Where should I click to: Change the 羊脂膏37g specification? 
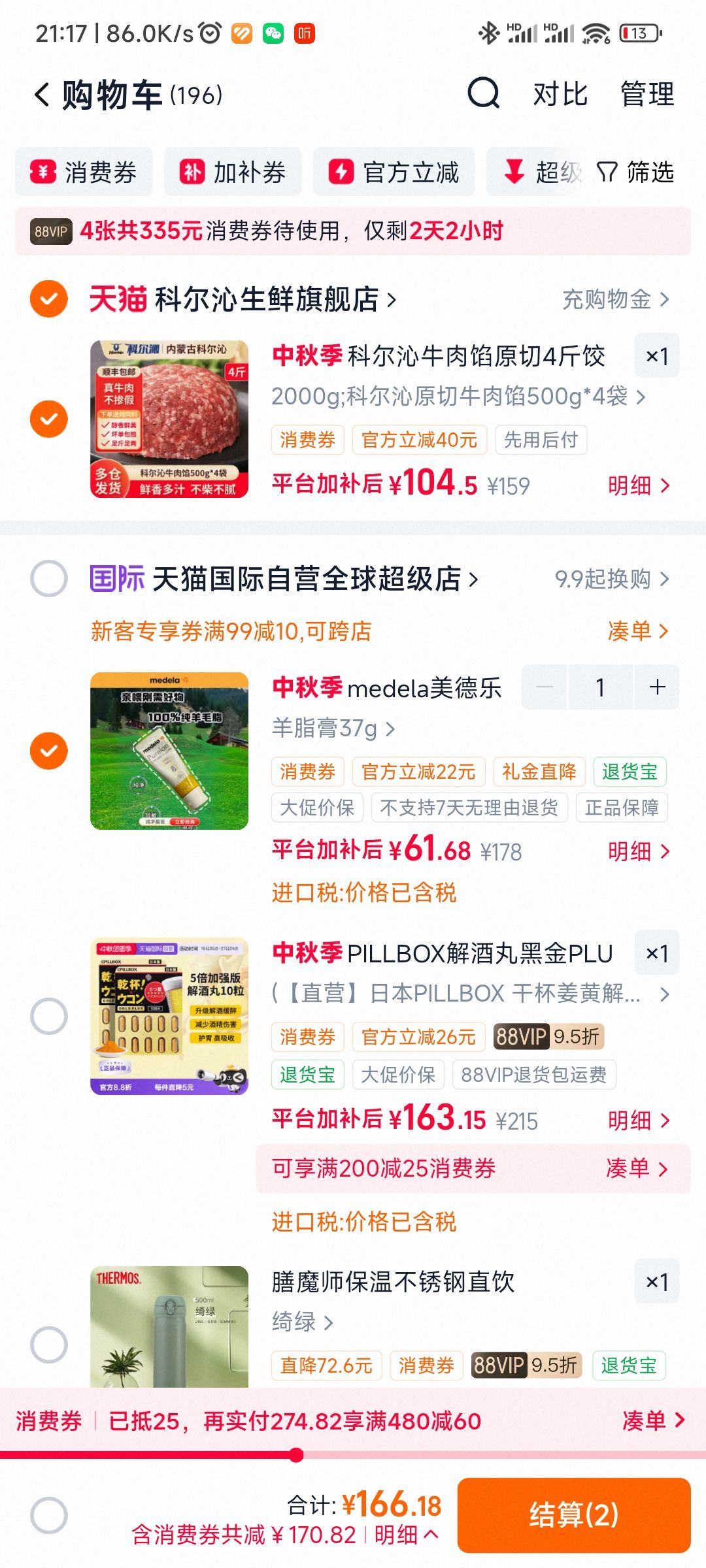click(x=333, y=728)
